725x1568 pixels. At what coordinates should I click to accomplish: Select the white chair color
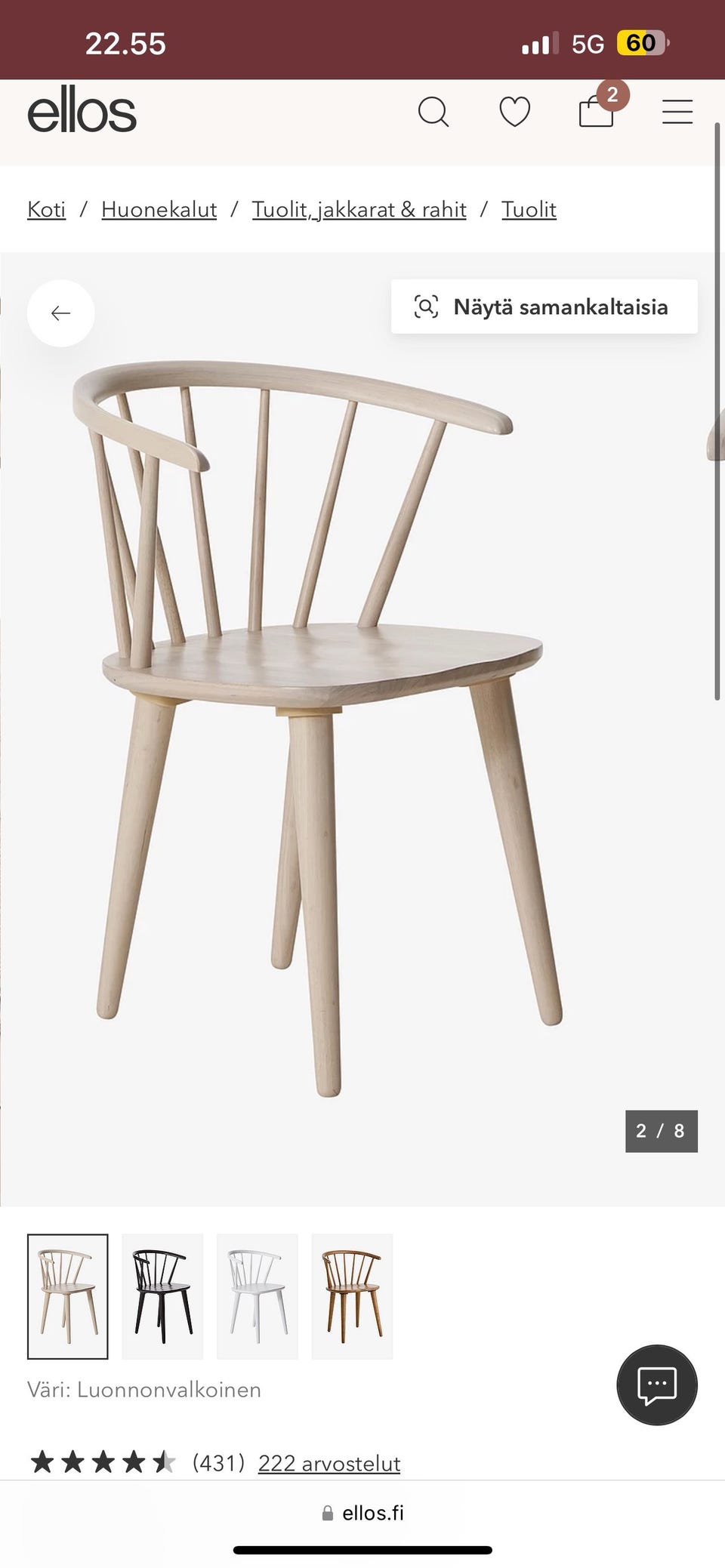[258, 1296]
